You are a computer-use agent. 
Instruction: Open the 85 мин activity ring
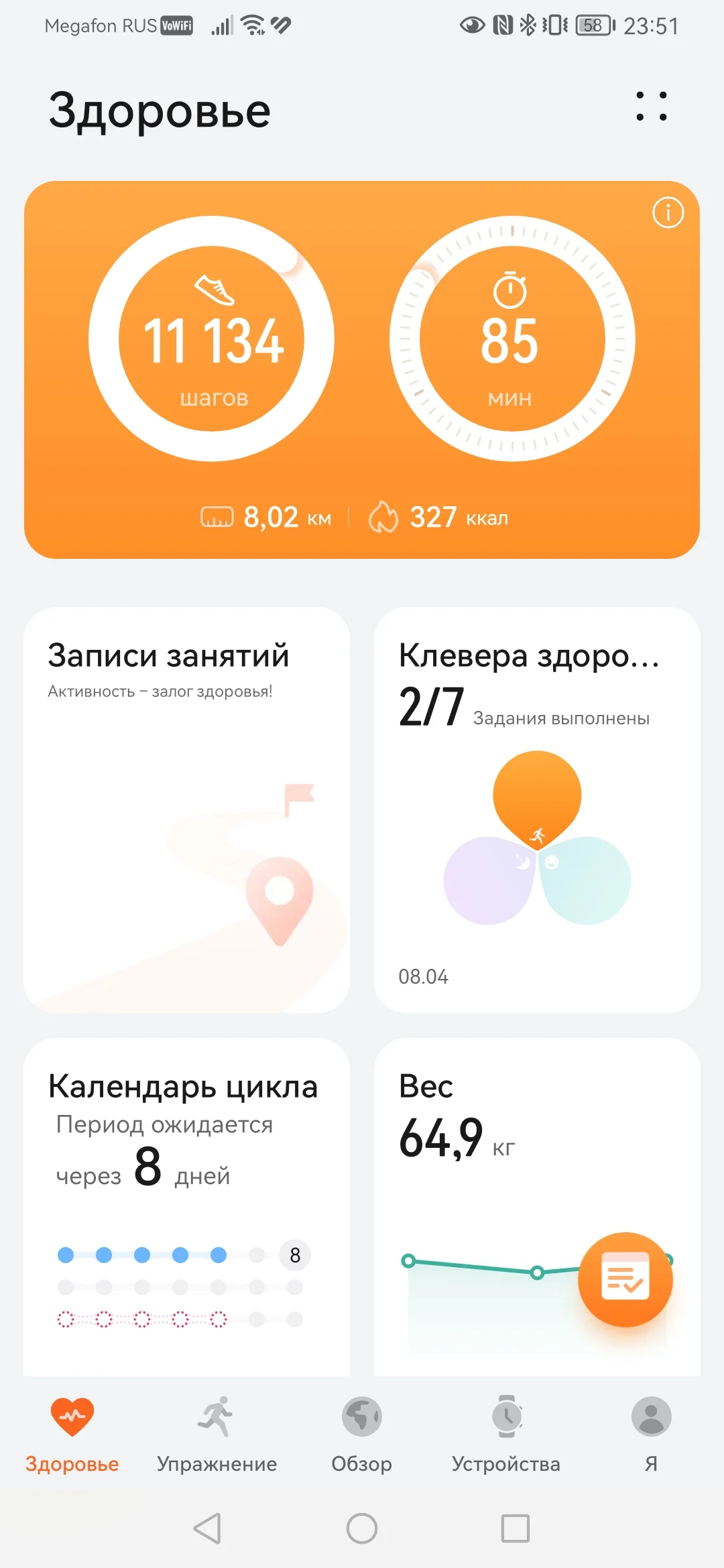(x=512, y=339)
